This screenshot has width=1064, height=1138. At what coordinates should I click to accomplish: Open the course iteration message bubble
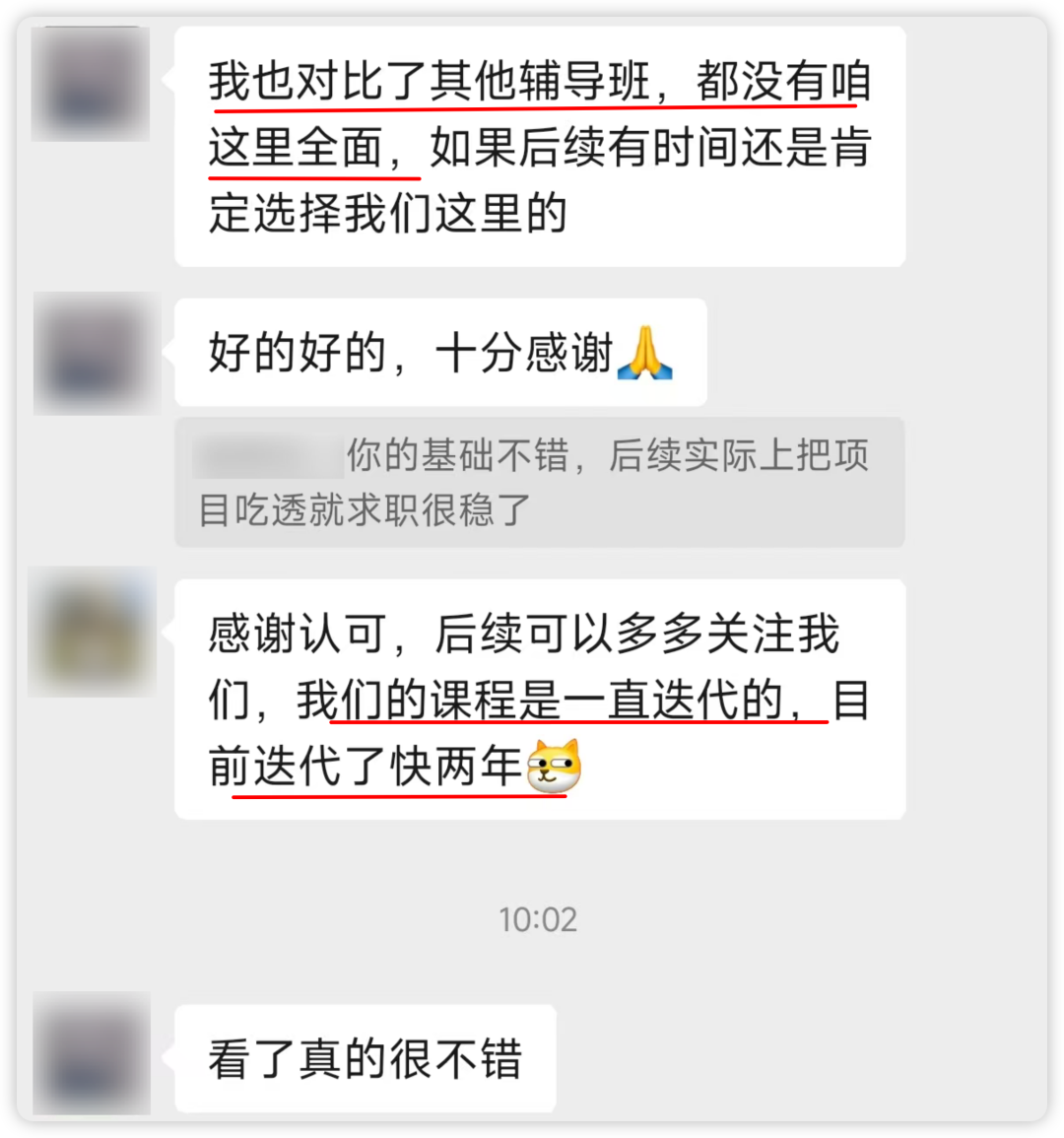coord(539,700)
